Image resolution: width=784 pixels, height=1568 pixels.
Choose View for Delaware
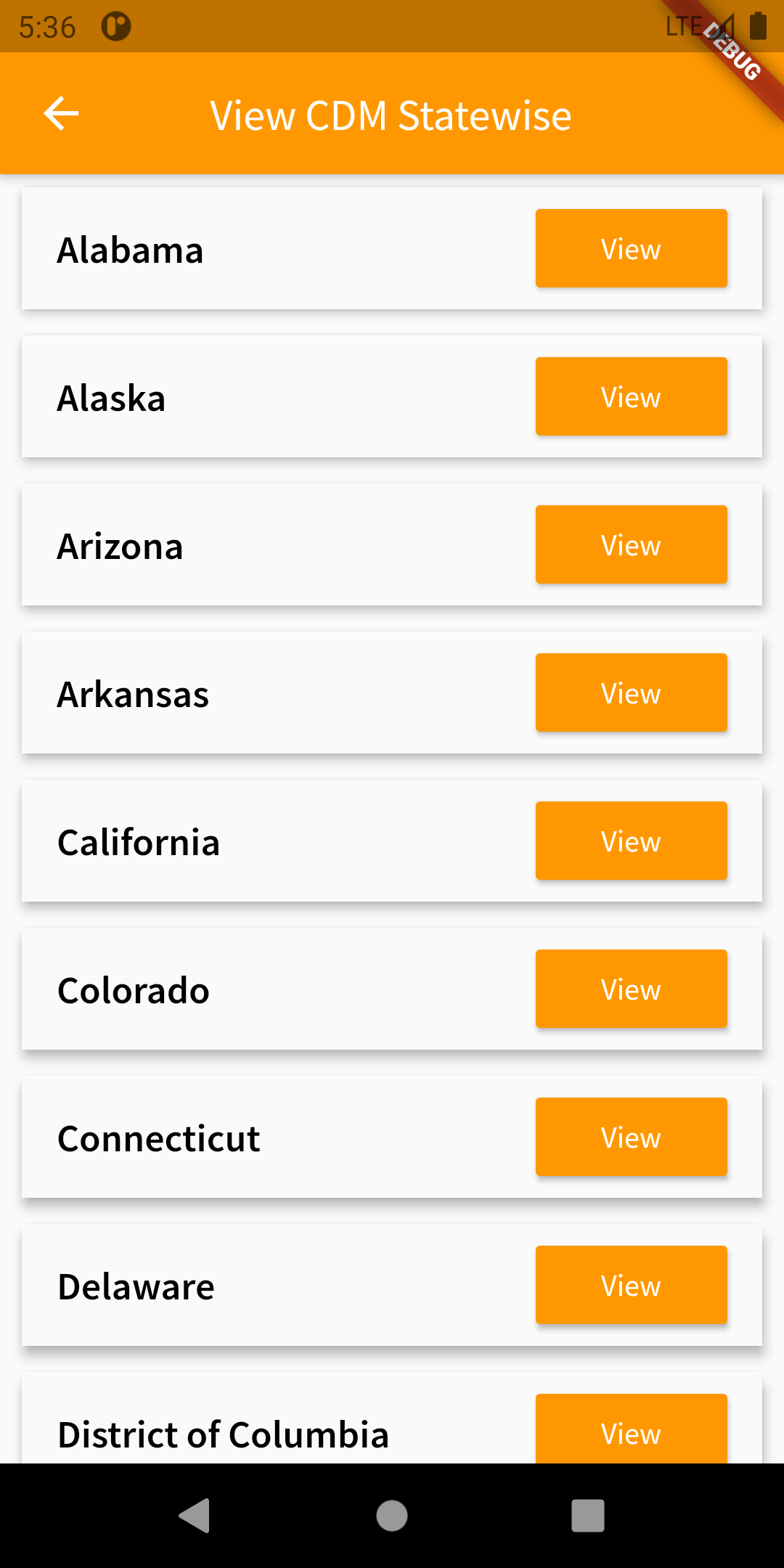(x=631, y=1285)
